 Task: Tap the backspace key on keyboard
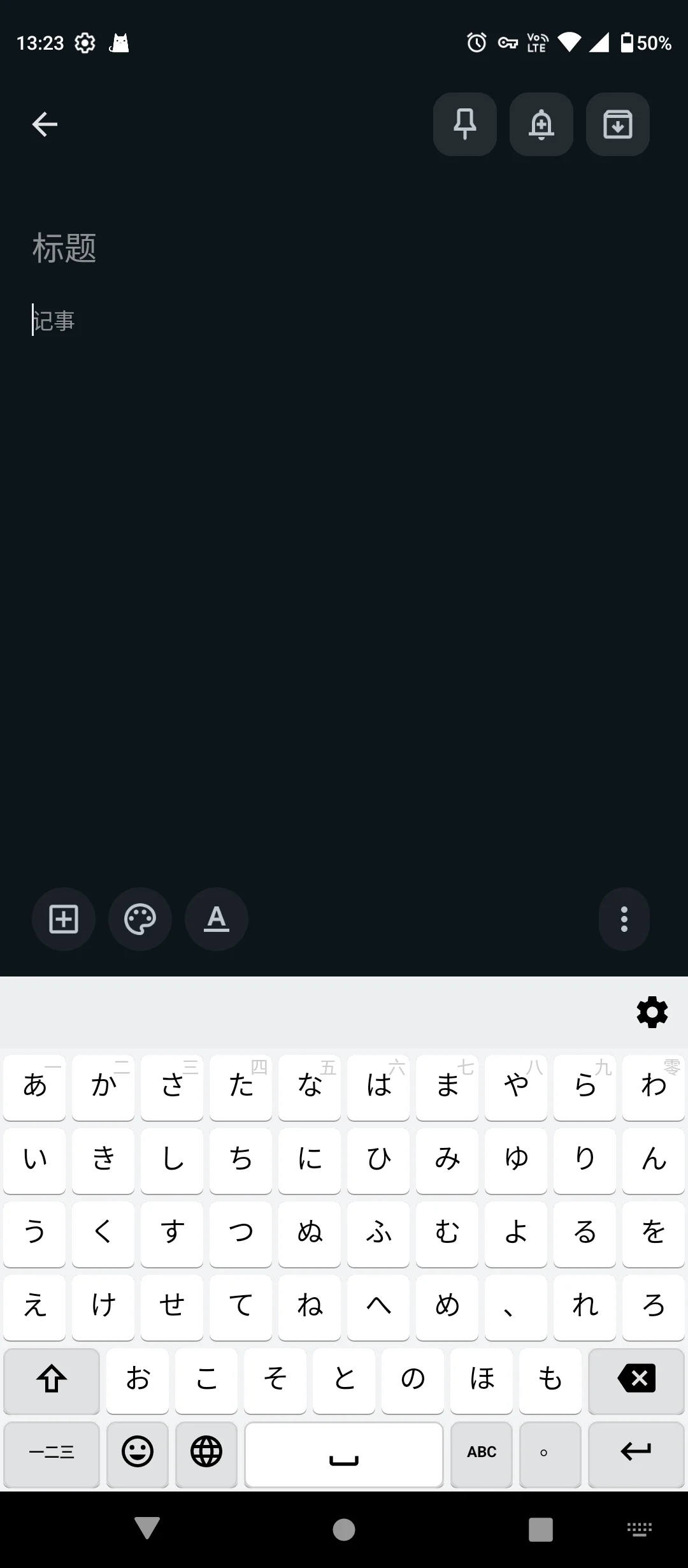click(636, 1379)
